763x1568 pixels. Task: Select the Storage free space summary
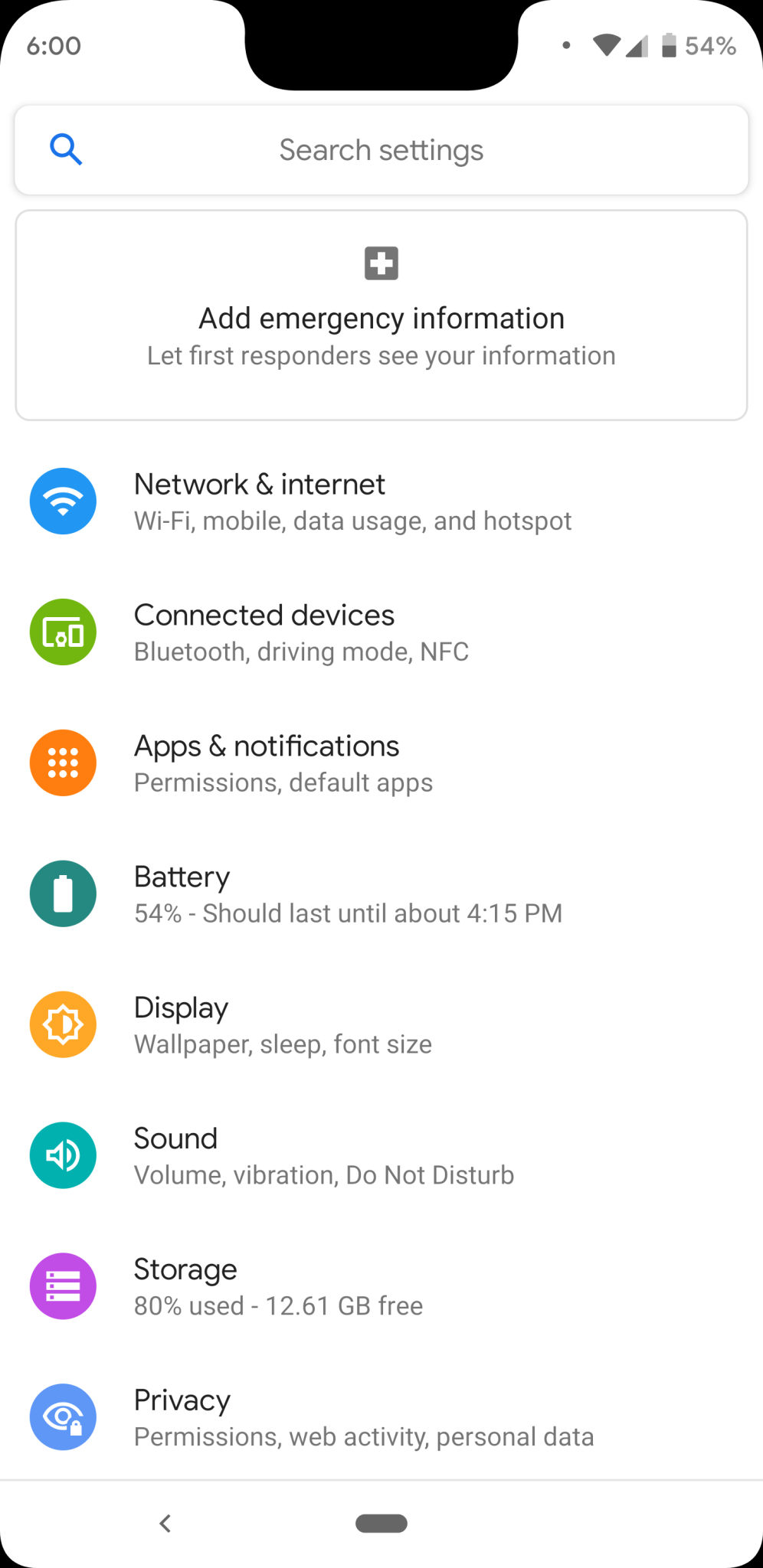click(277, 1305)
